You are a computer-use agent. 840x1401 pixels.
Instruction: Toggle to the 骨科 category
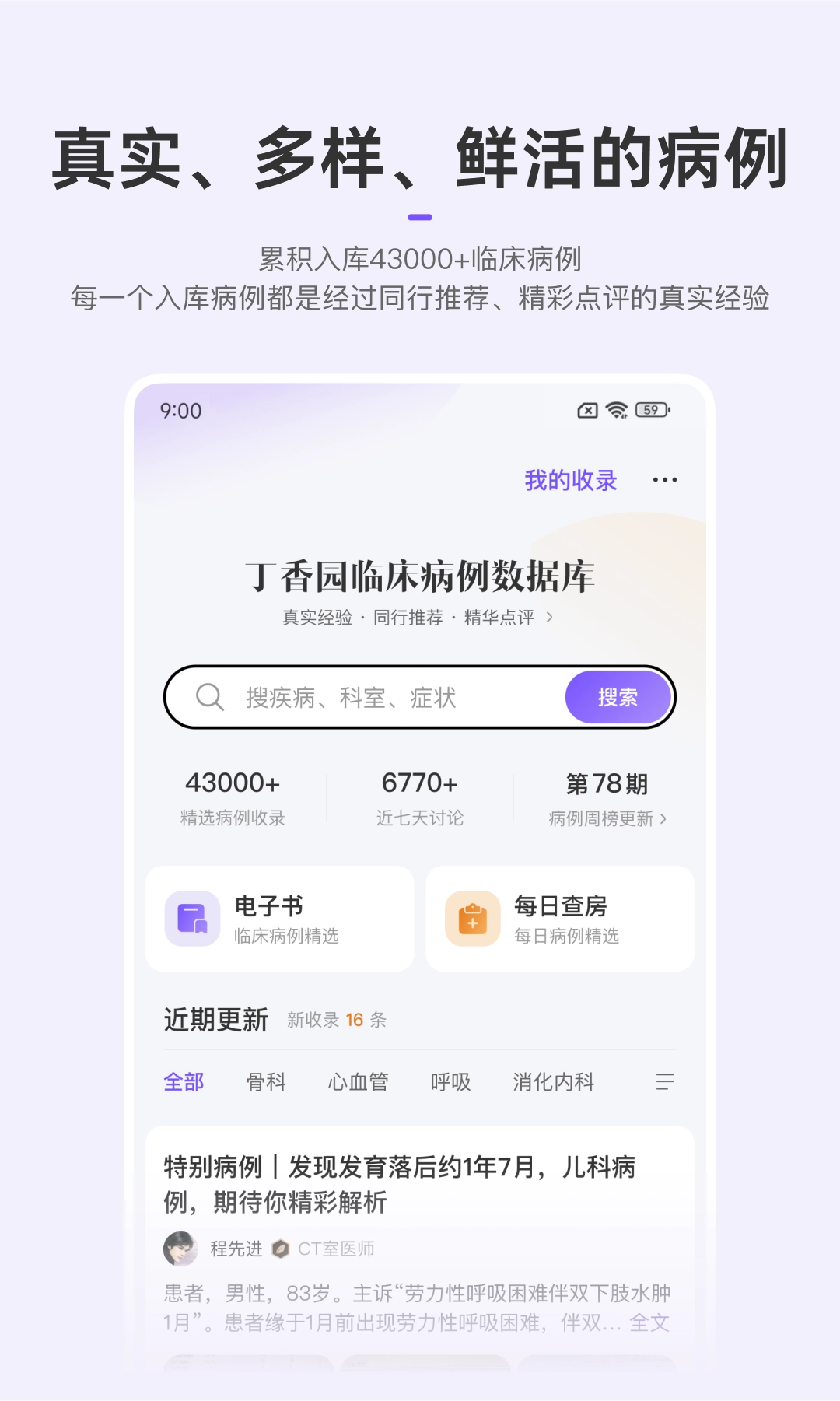point(267,1081)
